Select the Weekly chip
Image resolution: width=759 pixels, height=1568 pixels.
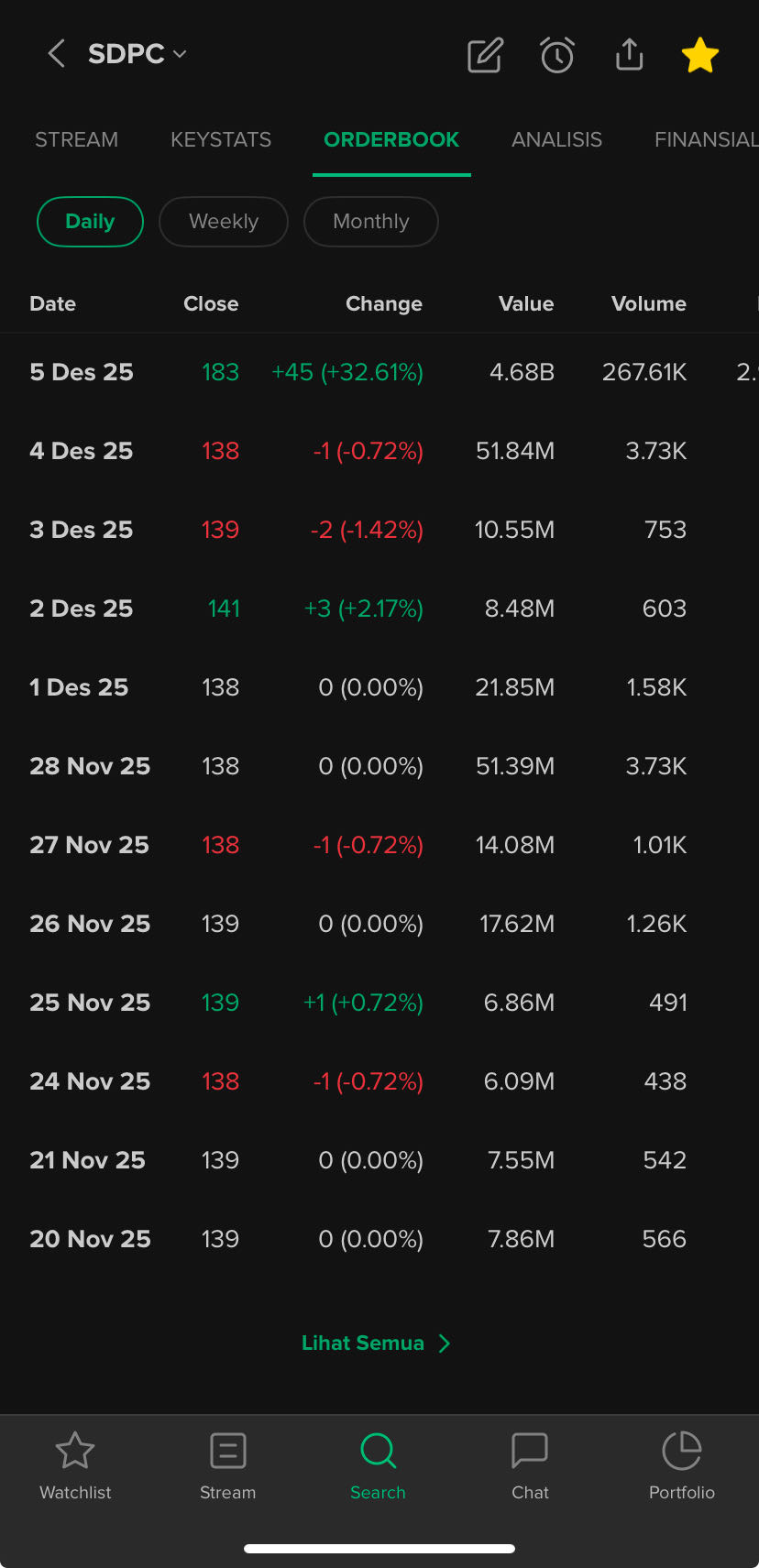pyautogui.click(x=224, y=222)
